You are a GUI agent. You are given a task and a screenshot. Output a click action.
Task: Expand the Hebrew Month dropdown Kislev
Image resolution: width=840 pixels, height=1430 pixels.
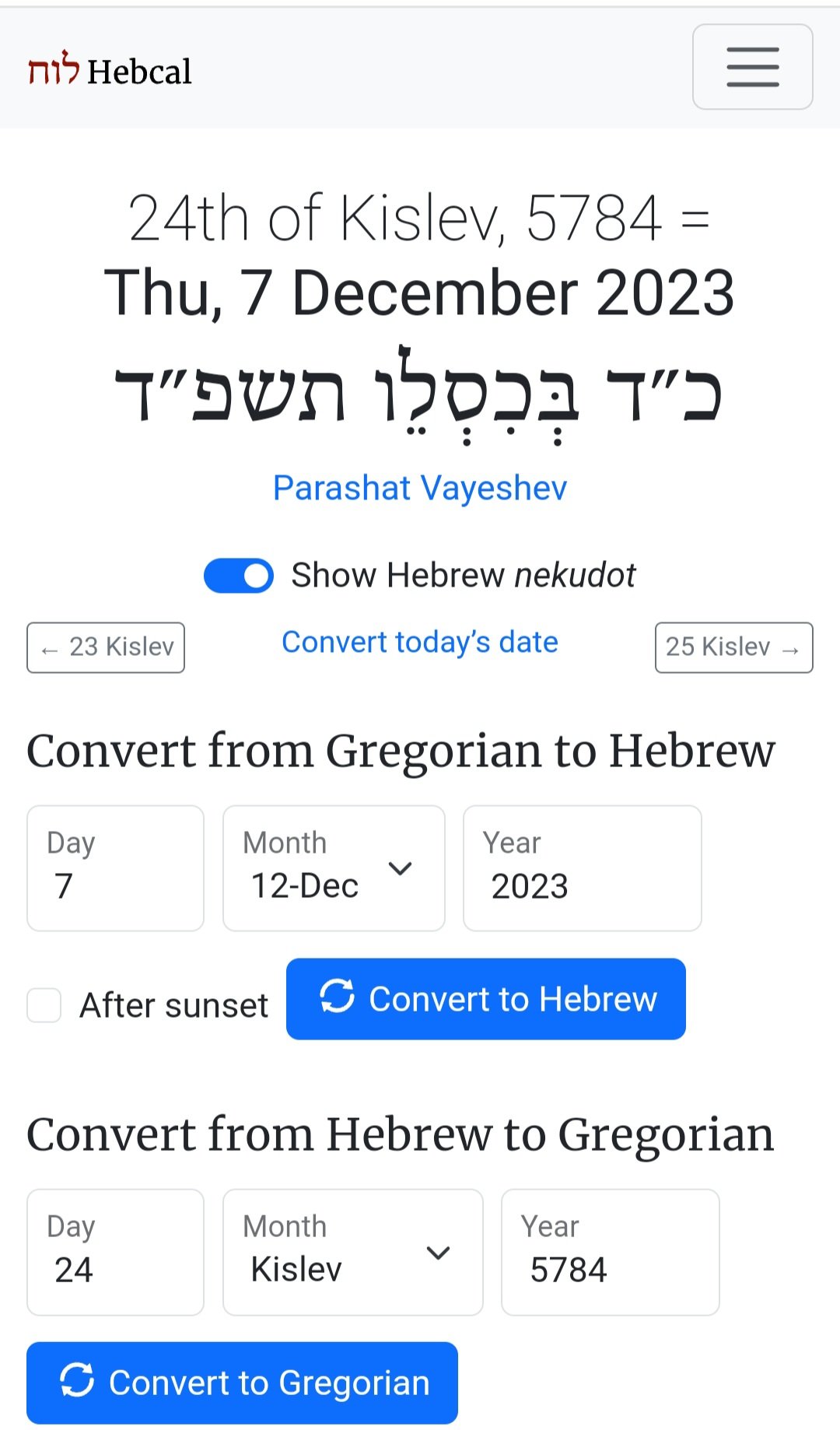[x=352, y=1252]
